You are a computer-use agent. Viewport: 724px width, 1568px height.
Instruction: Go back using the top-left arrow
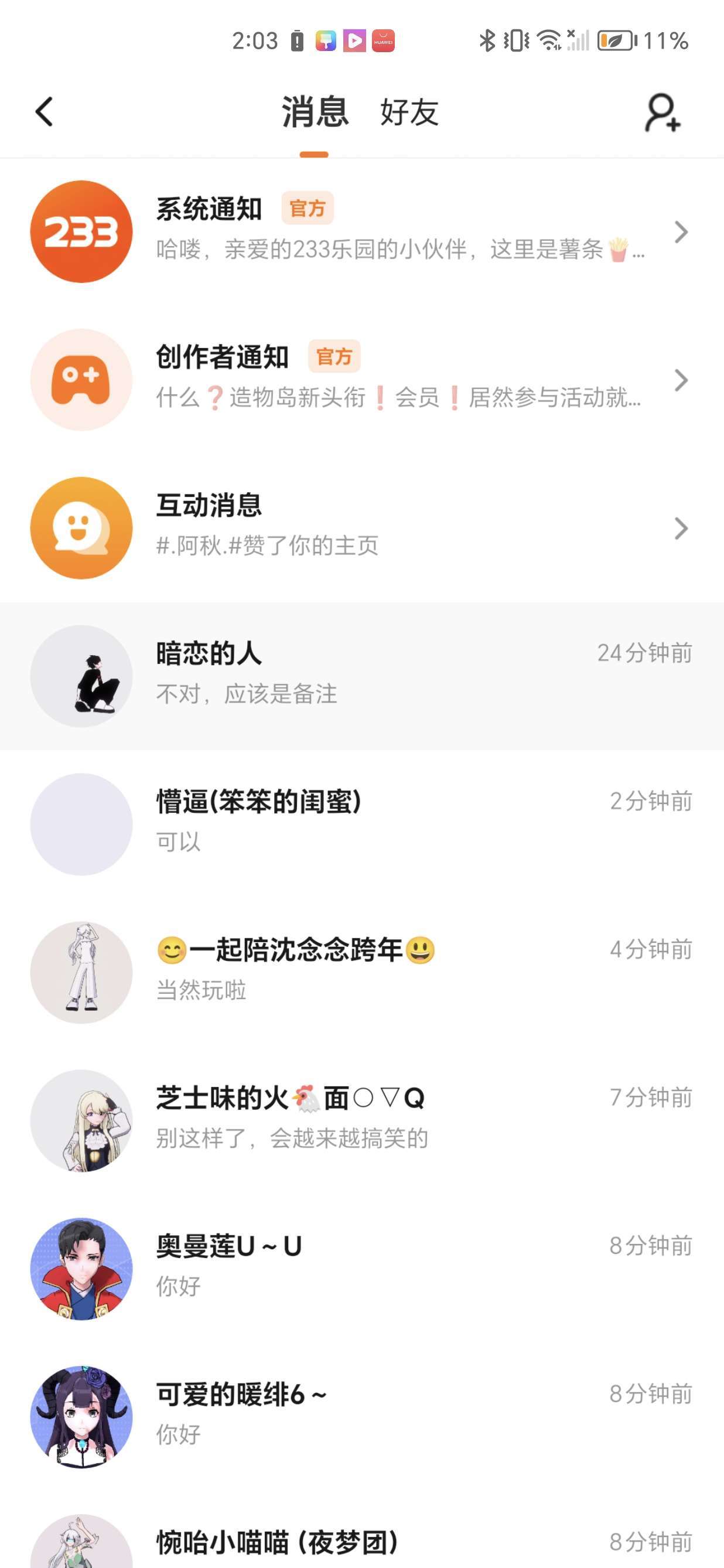pyautogui.click(x=45, y=112)
